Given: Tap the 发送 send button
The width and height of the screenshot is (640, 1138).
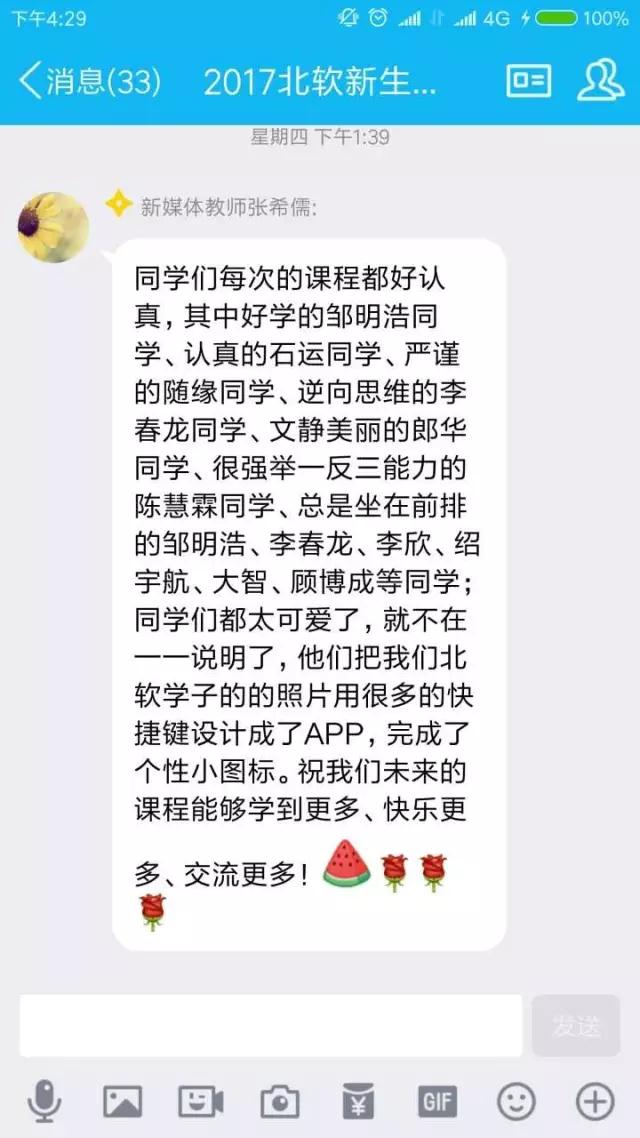Looking at the screenshot, I should coord(576,1025).
